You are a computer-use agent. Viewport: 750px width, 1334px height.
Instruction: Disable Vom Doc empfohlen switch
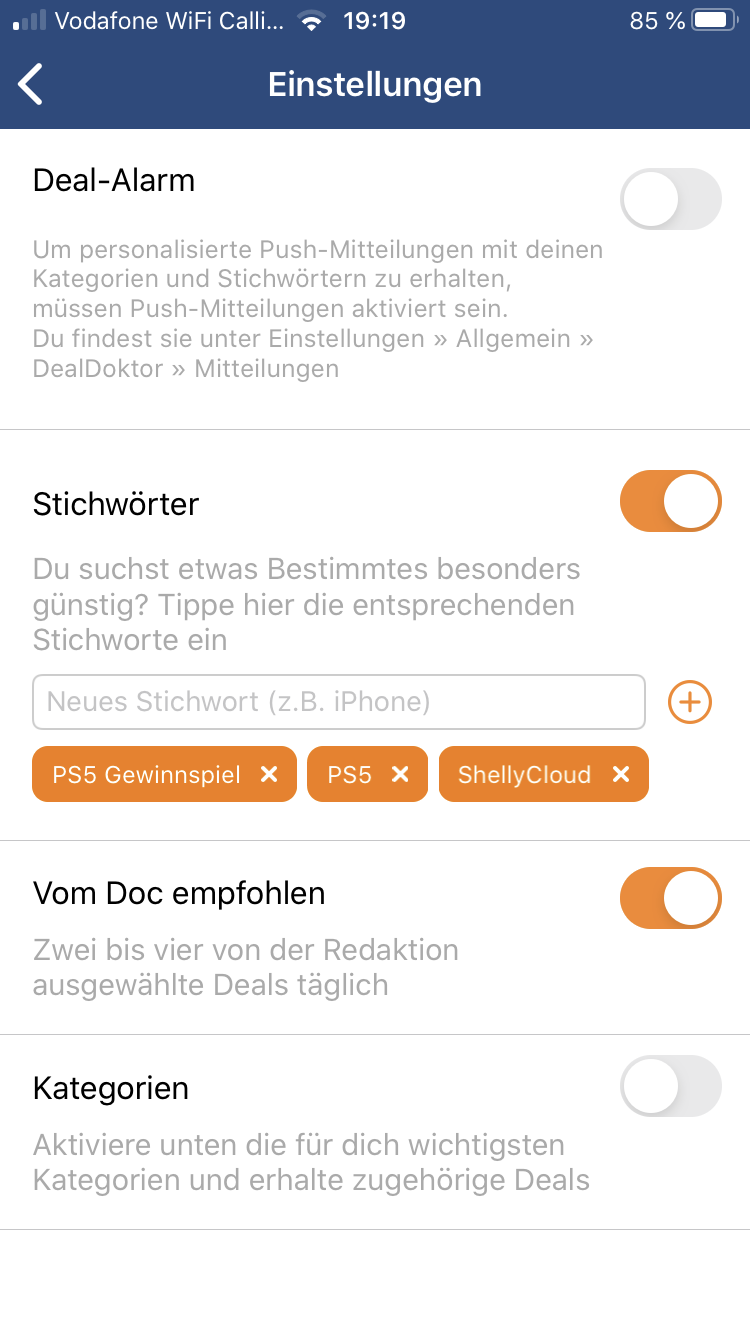pos(671,898)
